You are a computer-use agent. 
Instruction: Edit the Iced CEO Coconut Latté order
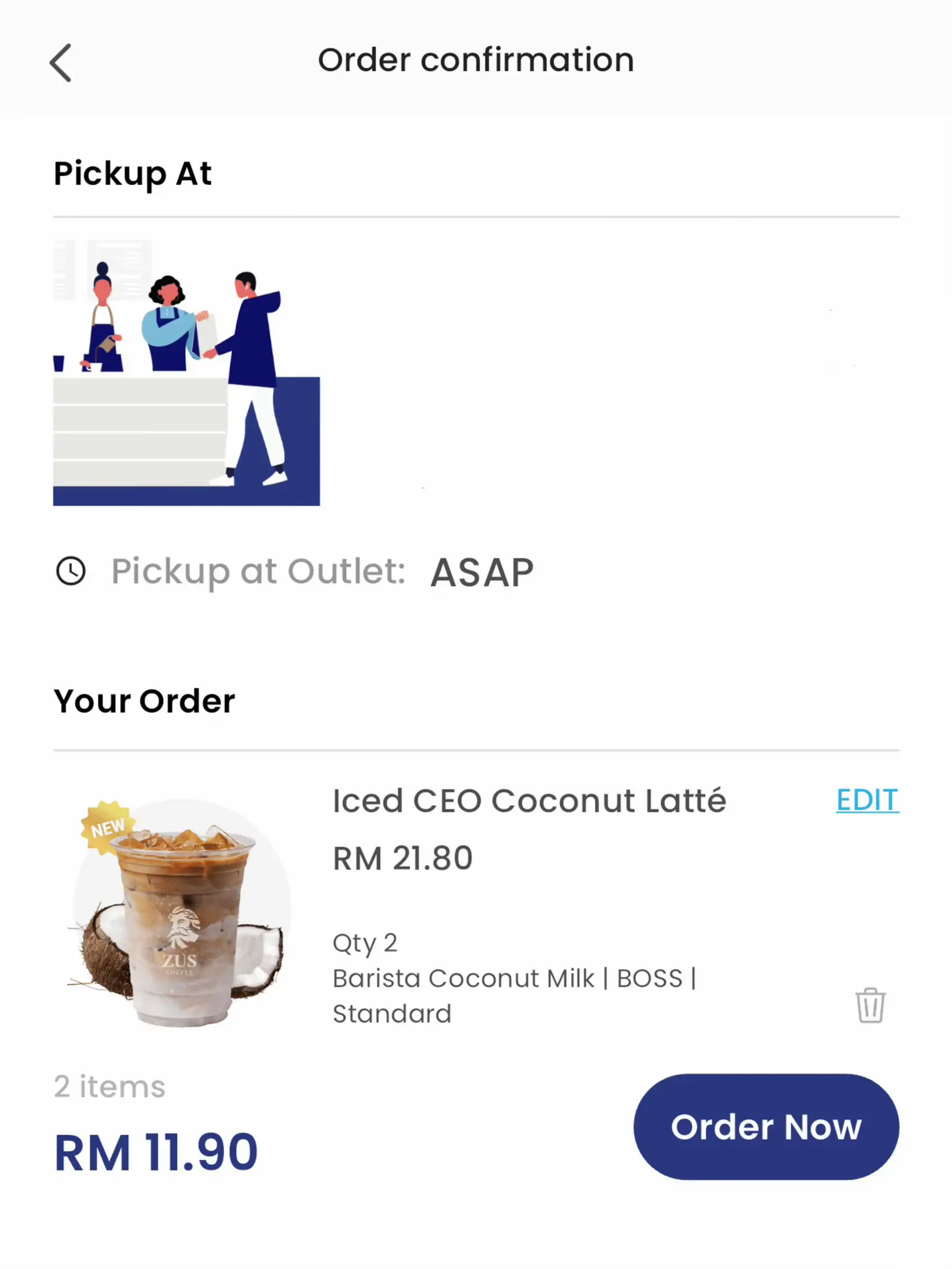click(866, 800)
